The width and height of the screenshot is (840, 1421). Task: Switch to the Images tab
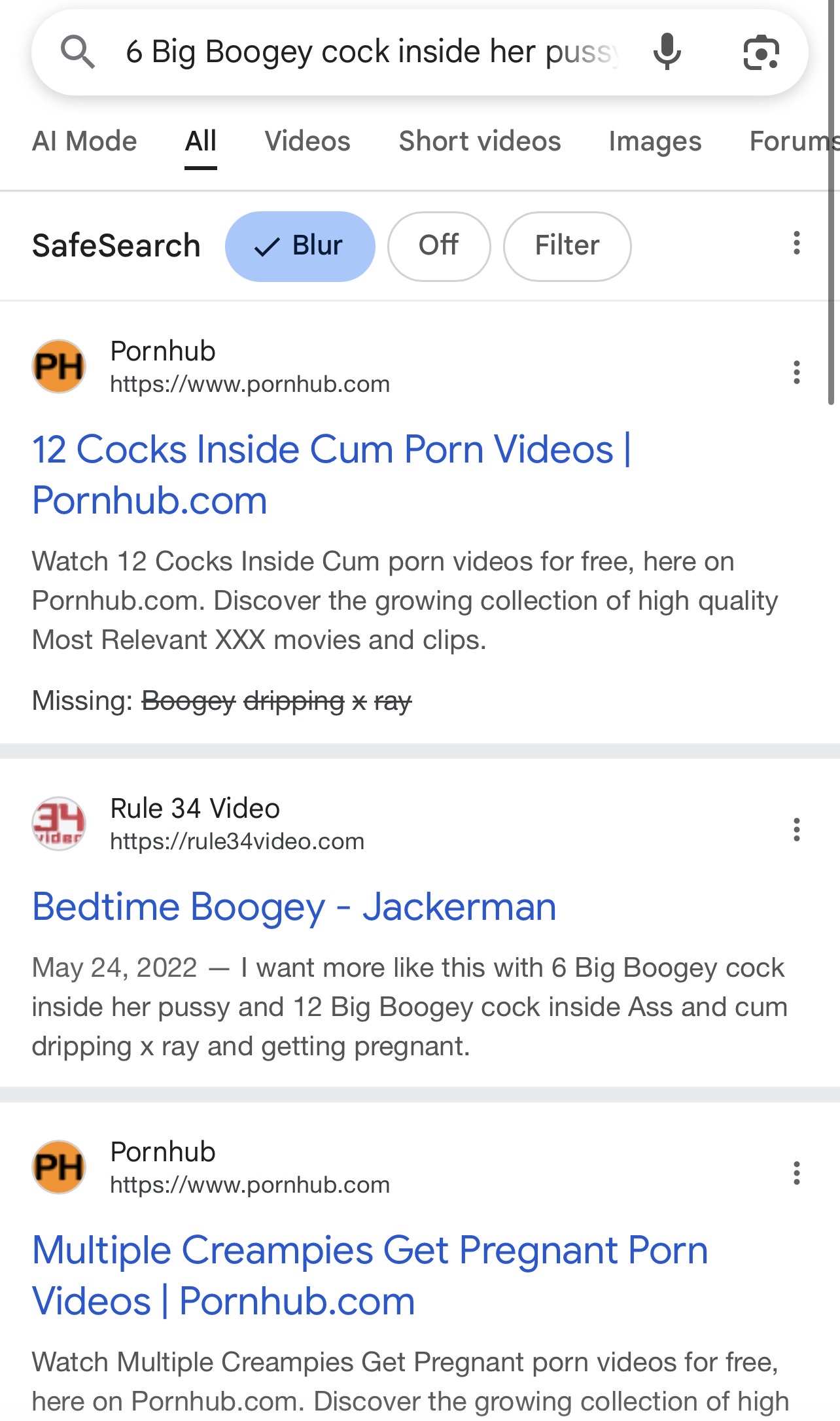[x=655, y=141]
